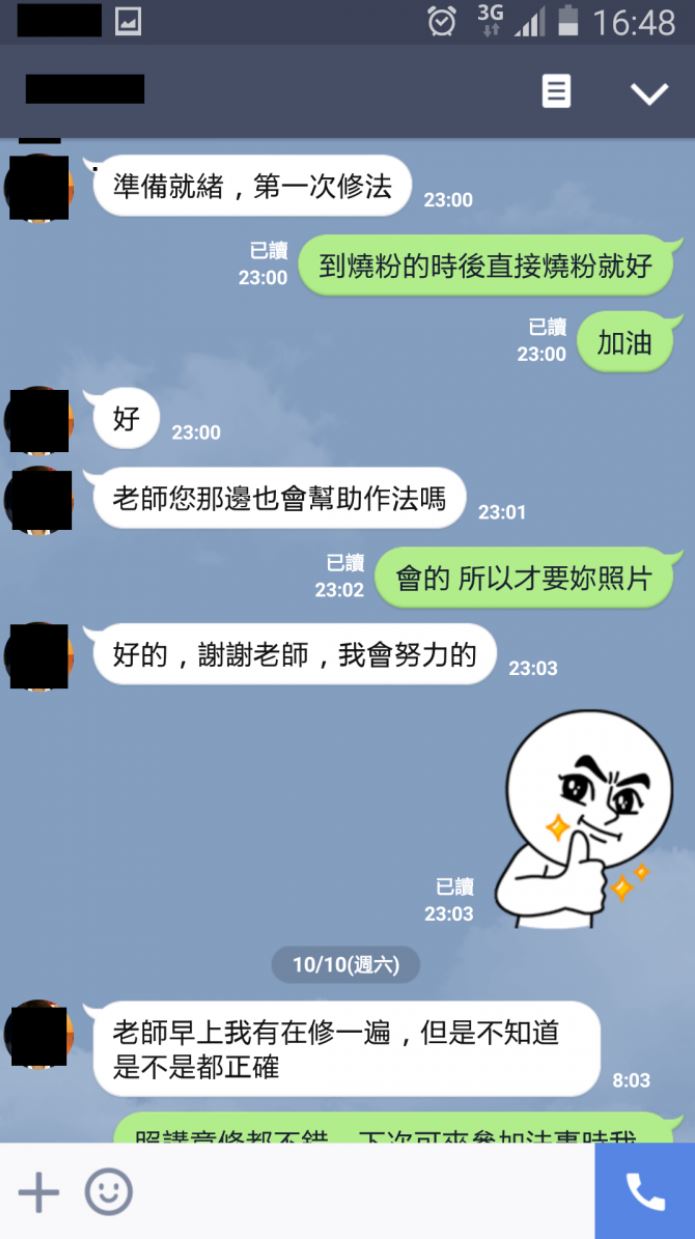This screenshot has width=695, height=1239.
Task: Open the notes icon in header
Action: [x=556, y=92]
